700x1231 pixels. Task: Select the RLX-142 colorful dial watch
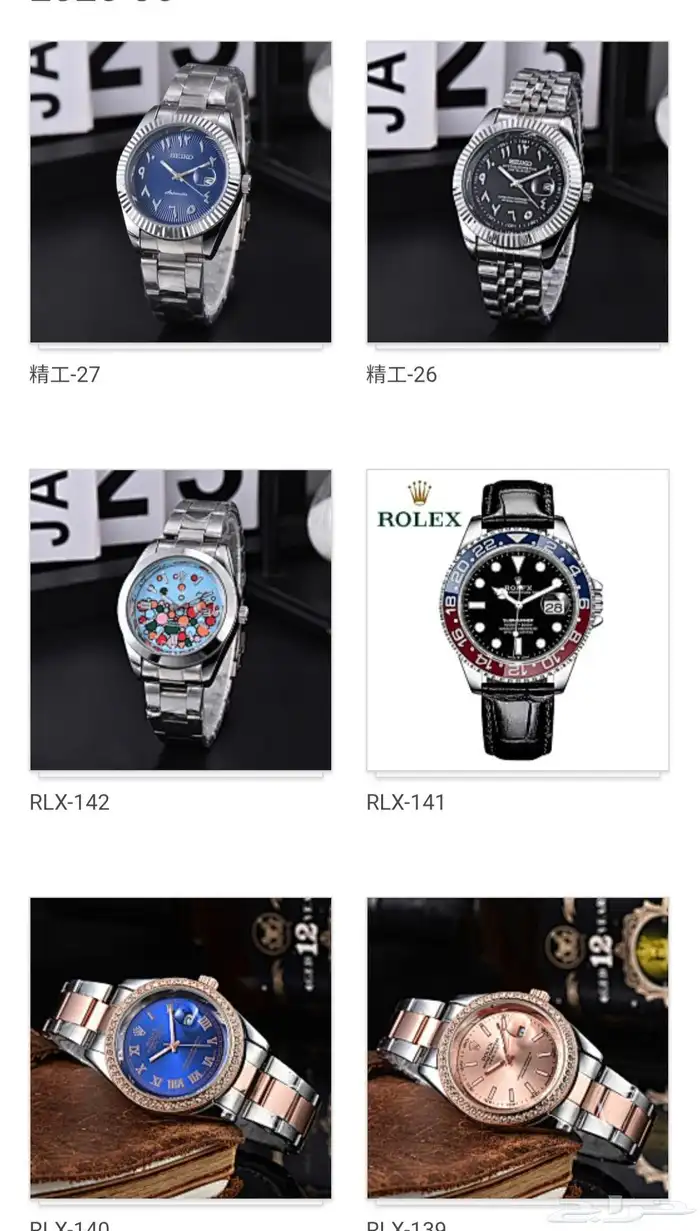click(x=180, y=620)
